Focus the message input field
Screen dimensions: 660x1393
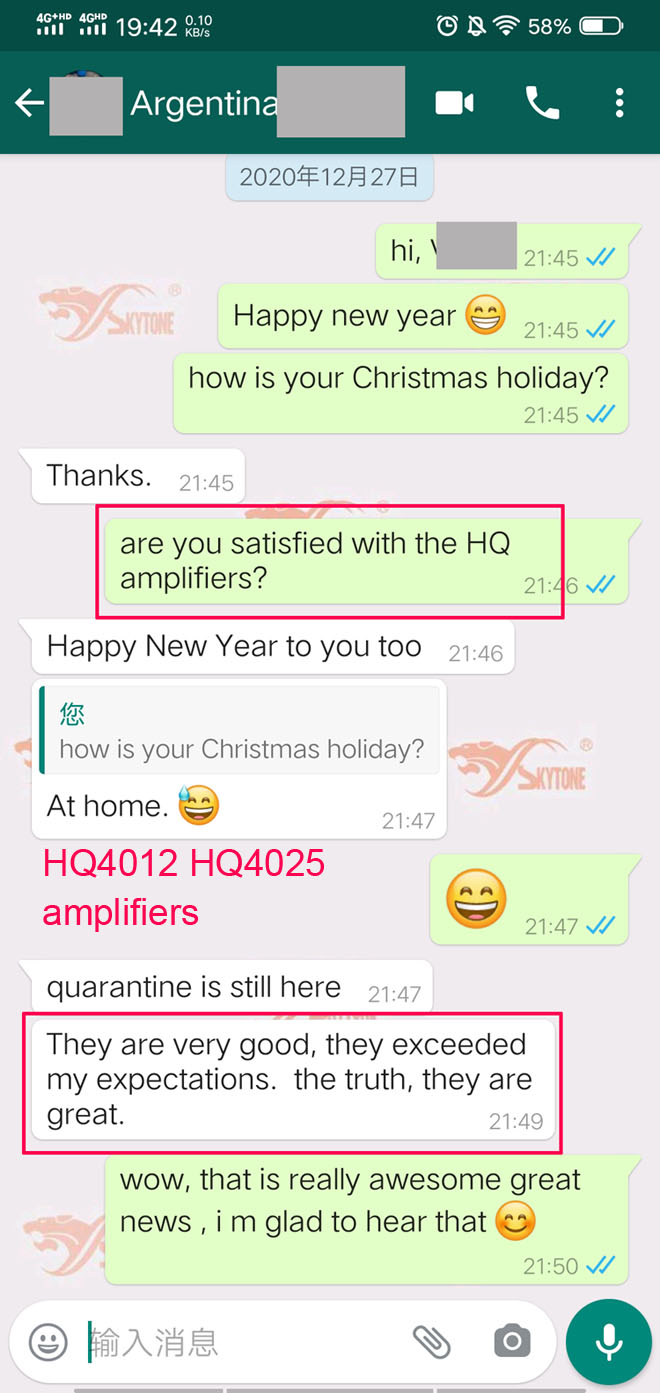coord(240,1341)
